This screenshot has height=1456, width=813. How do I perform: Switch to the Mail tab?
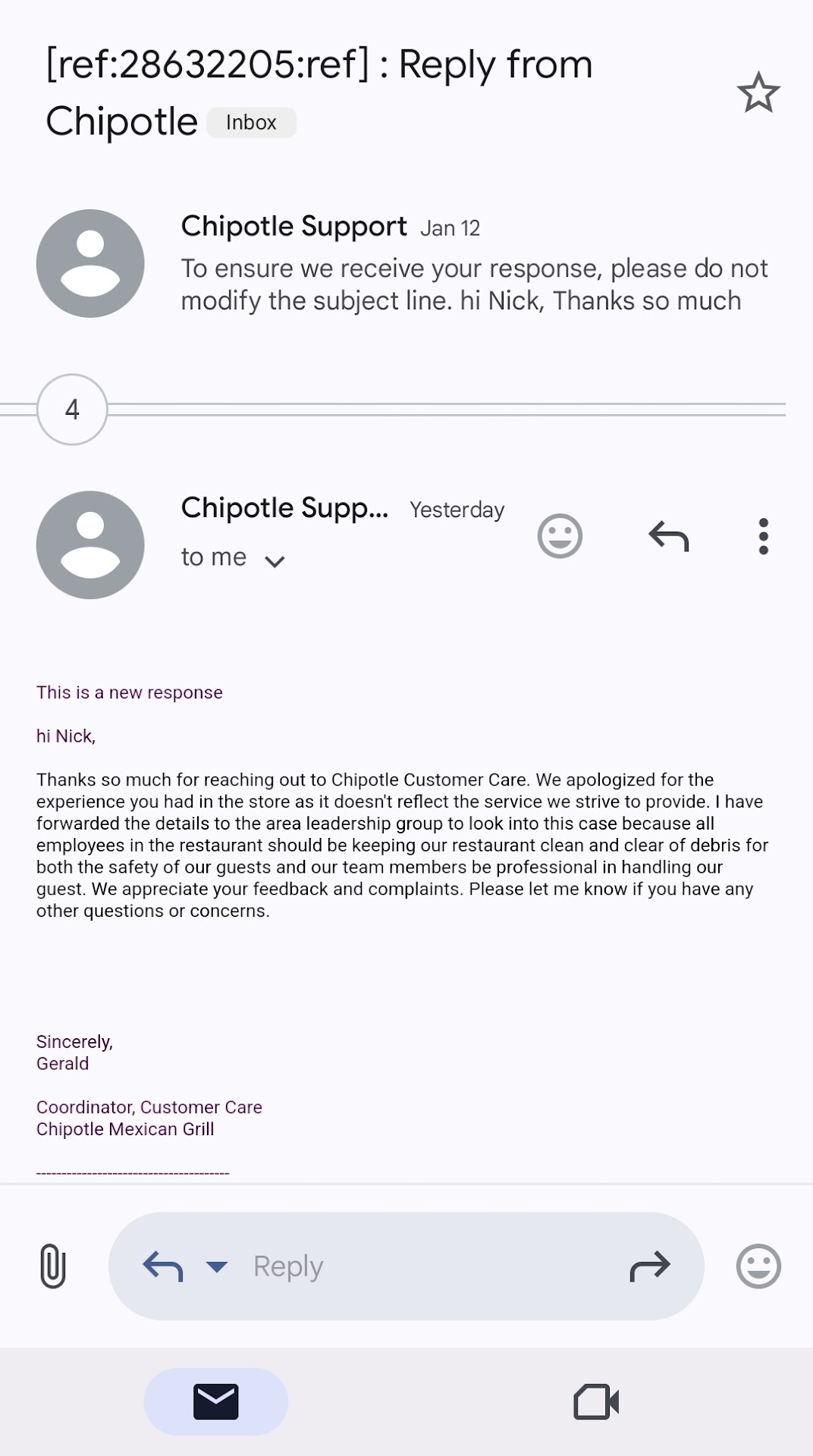pyautogui.click(x=216, y=1401)
